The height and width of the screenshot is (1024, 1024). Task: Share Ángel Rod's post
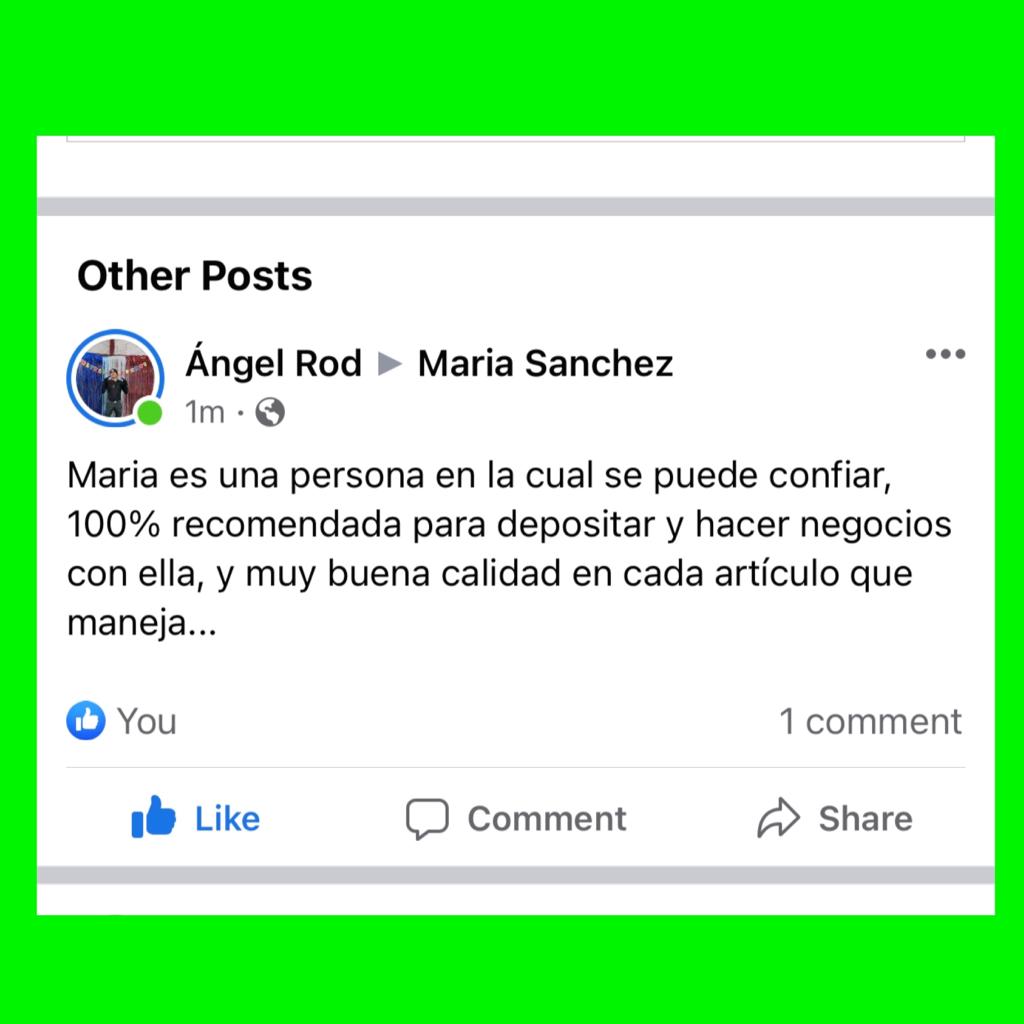[x=835, y=819]
